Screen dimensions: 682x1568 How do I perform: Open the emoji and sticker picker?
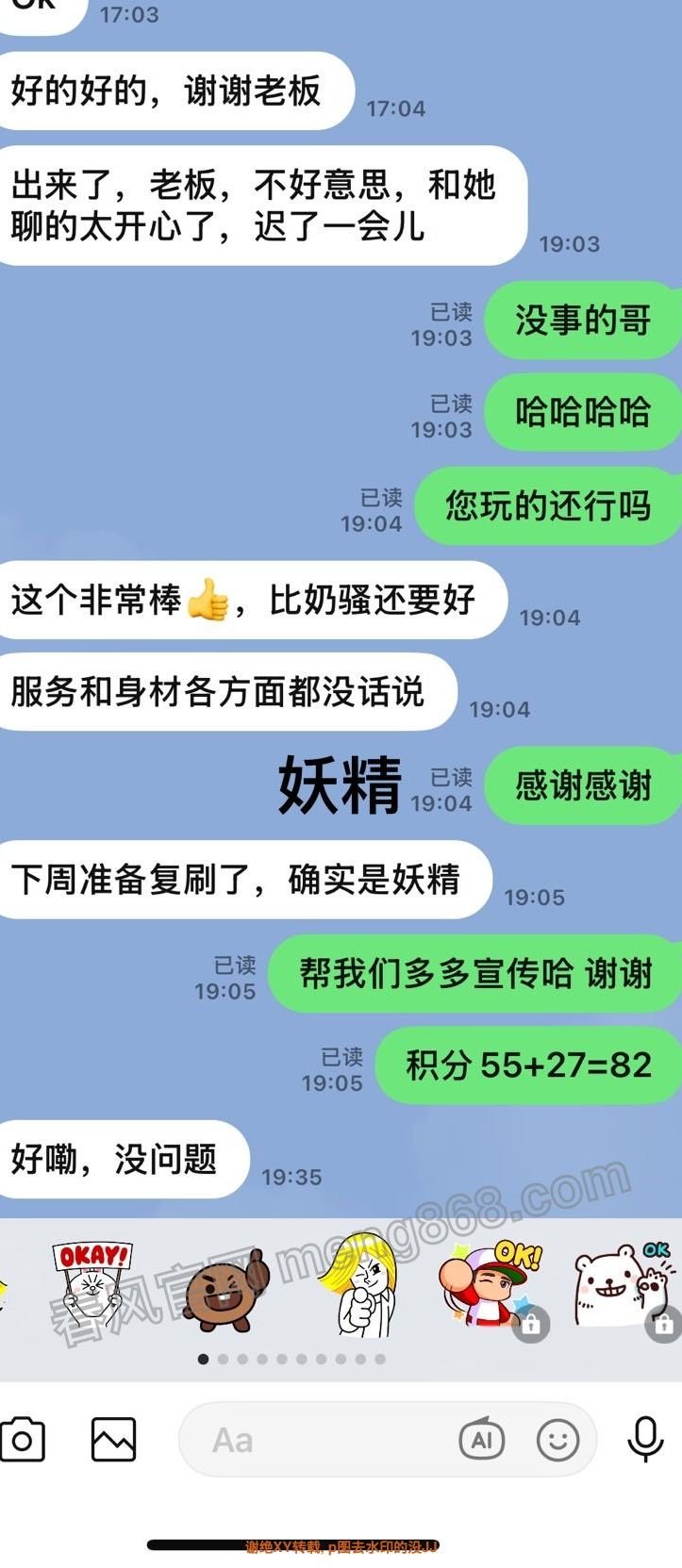tap(557, 1440)
